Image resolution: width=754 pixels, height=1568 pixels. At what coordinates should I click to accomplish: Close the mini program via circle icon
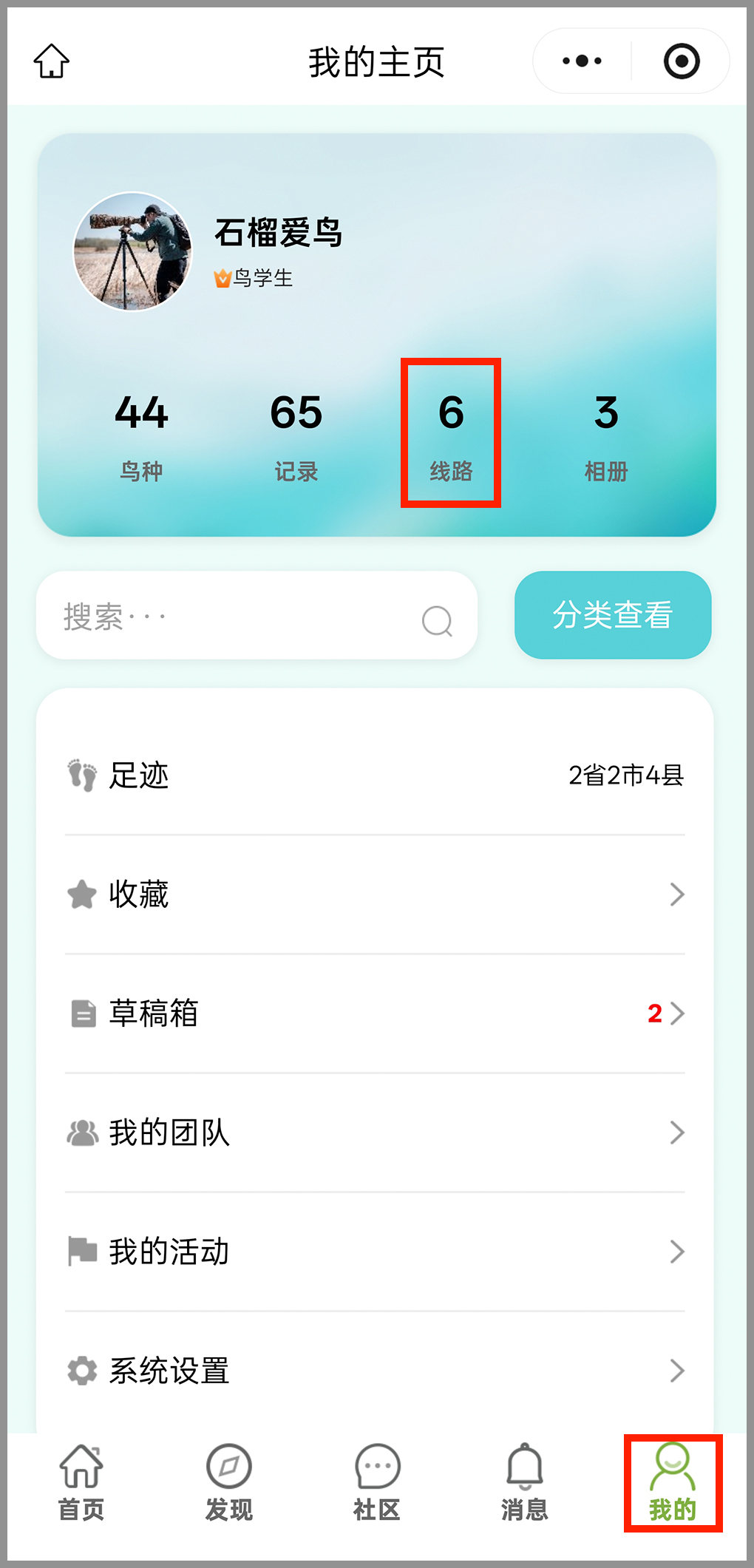click(681, 61)
